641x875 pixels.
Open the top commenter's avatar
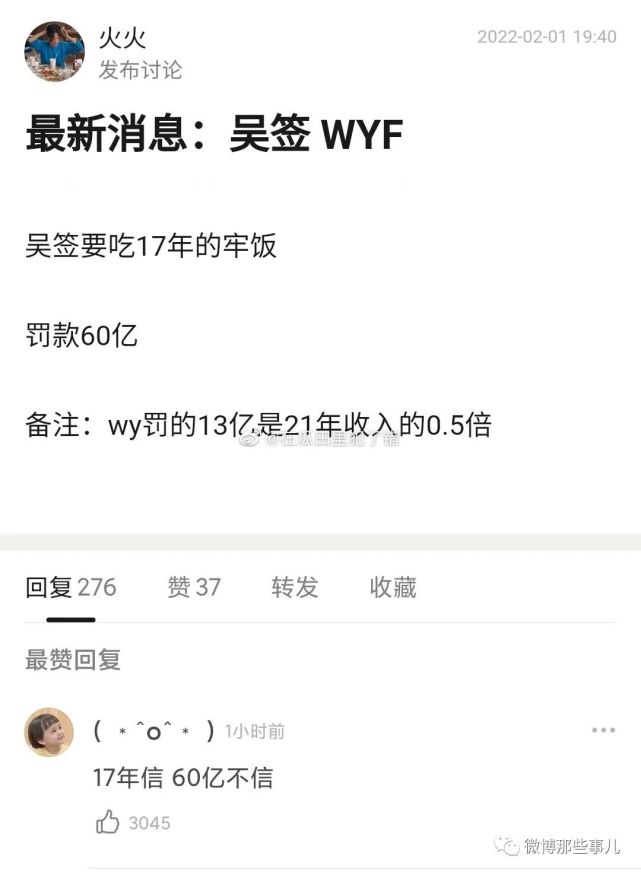[x=49, y=732]
